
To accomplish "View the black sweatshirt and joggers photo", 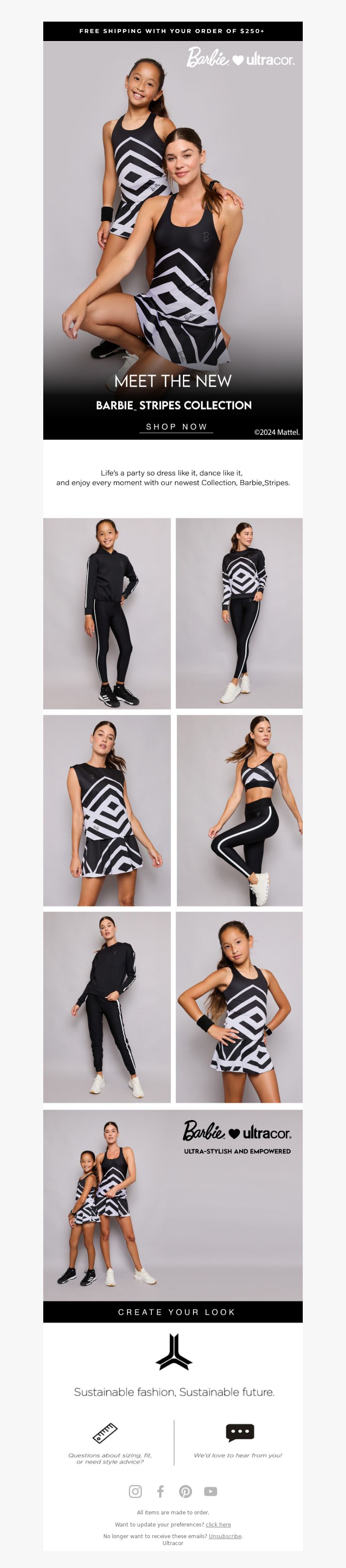I will pos(107,1007).
